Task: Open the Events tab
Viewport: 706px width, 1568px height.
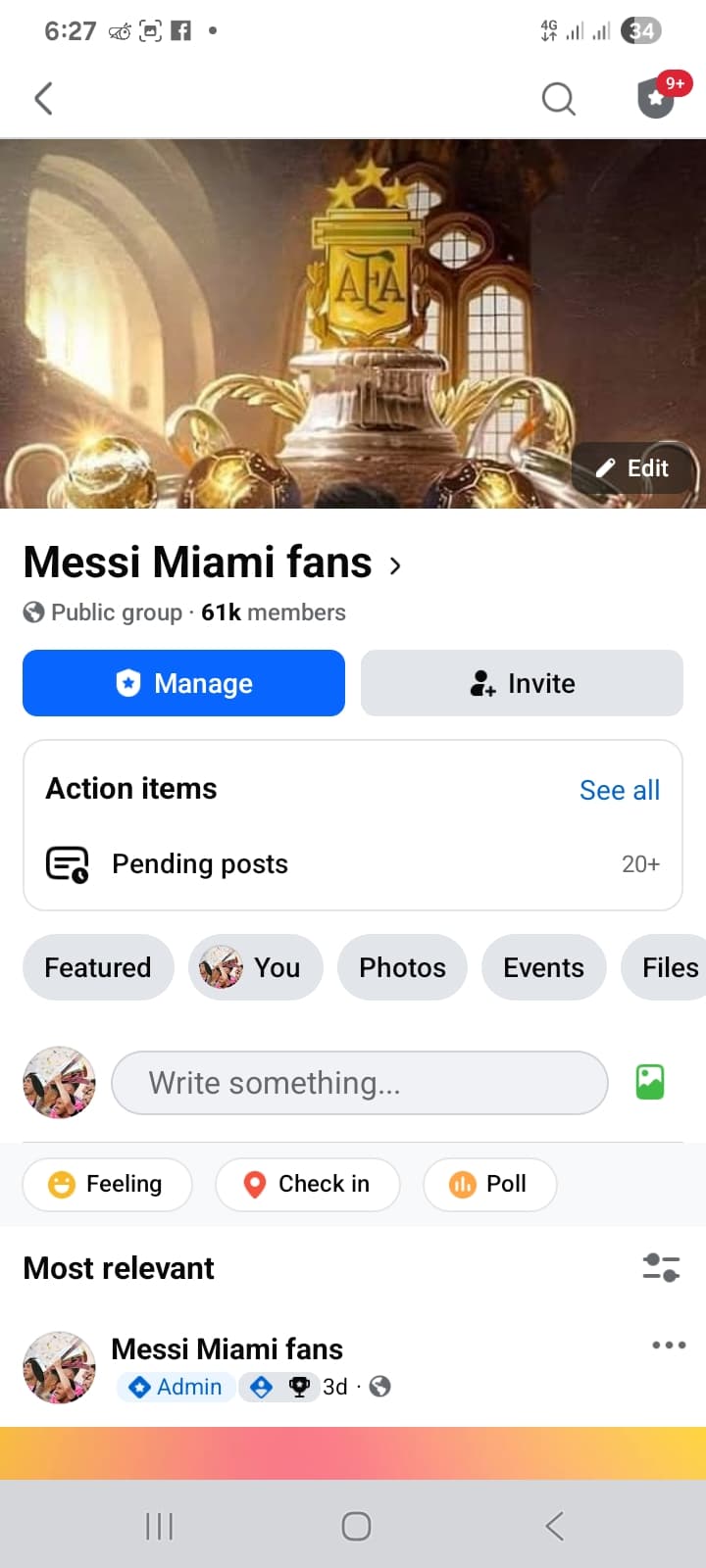Action: coord(543,967)
